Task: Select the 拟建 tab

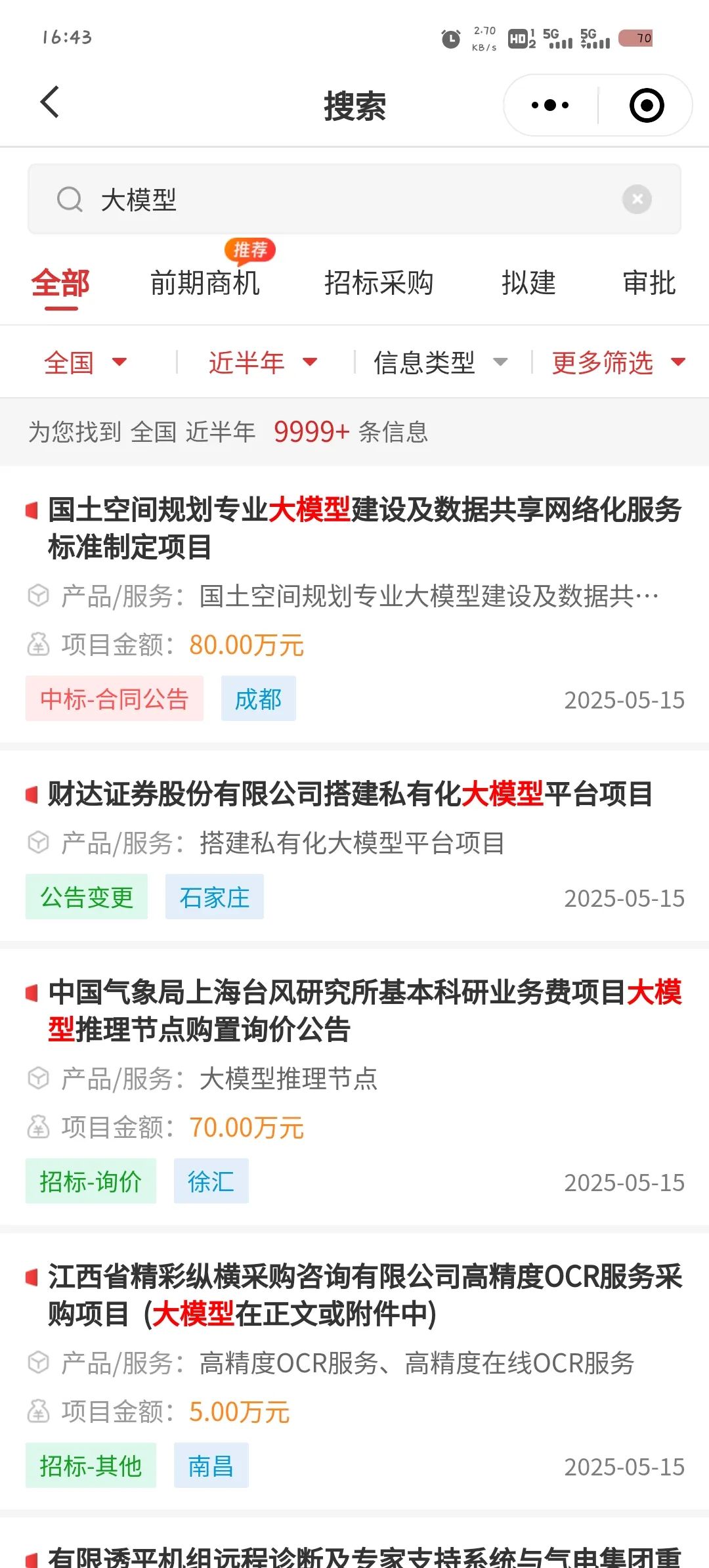Action: point(528,284)
